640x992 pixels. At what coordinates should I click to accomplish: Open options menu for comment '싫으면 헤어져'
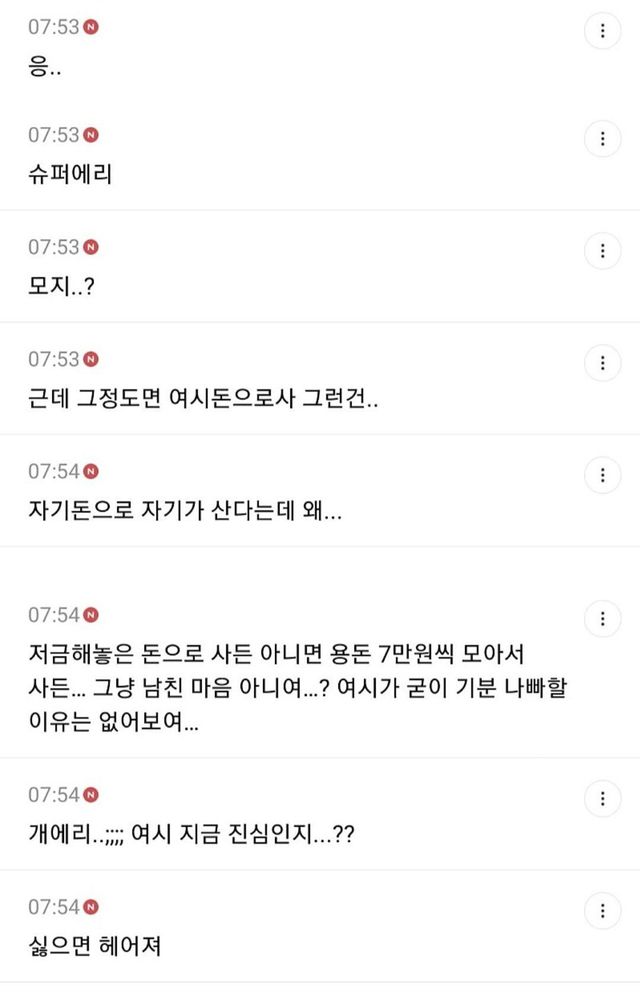click(602, 910)
